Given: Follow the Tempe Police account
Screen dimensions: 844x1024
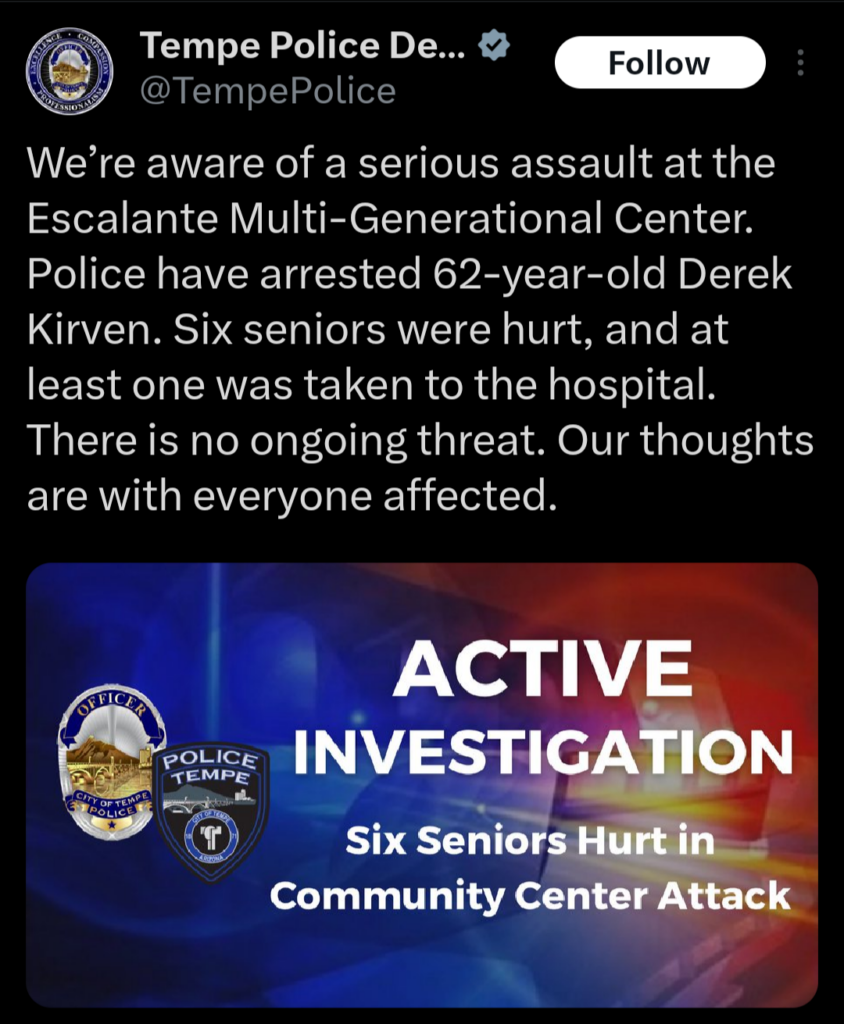Looking at the screenshot, I should click(x=659, y=64).
